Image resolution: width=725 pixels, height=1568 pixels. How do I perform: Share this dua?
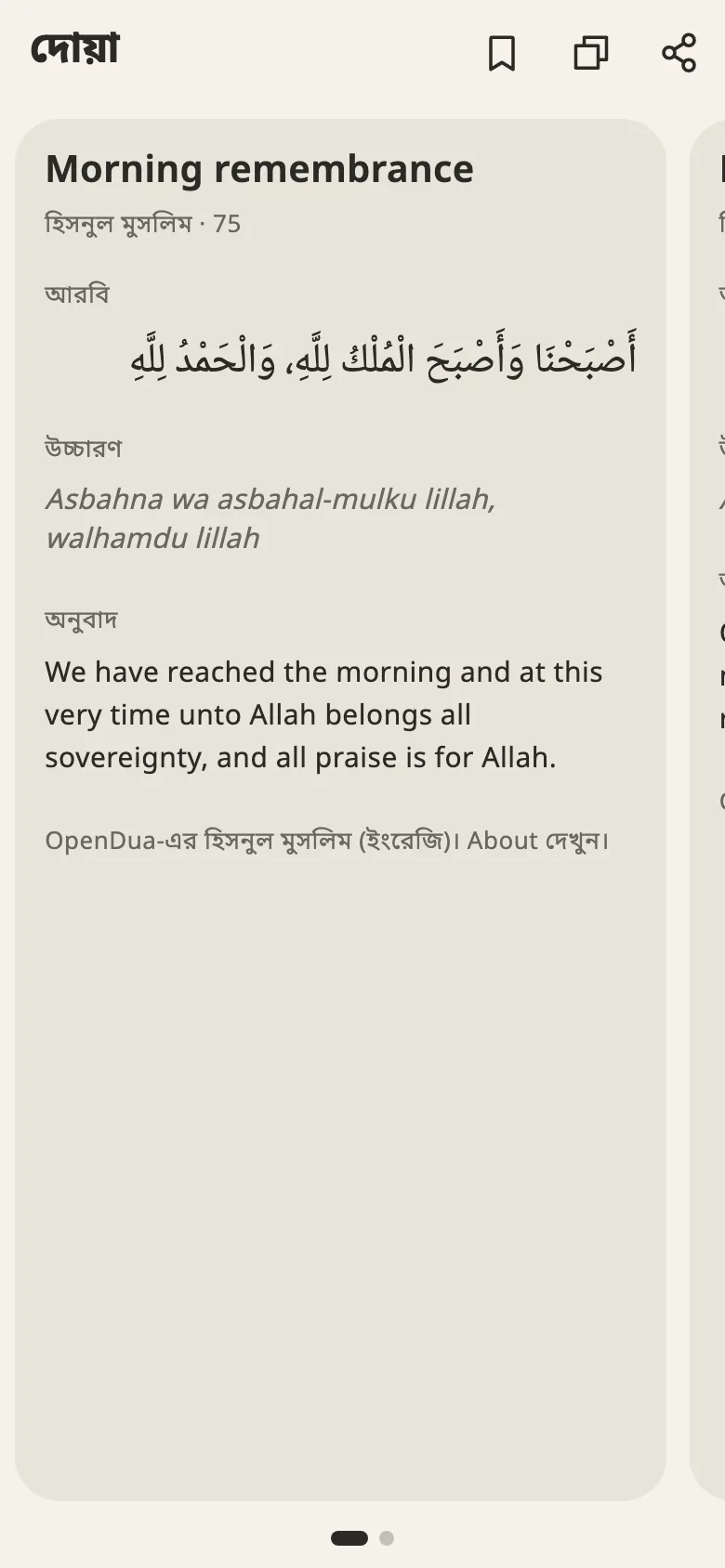[679, 53]
